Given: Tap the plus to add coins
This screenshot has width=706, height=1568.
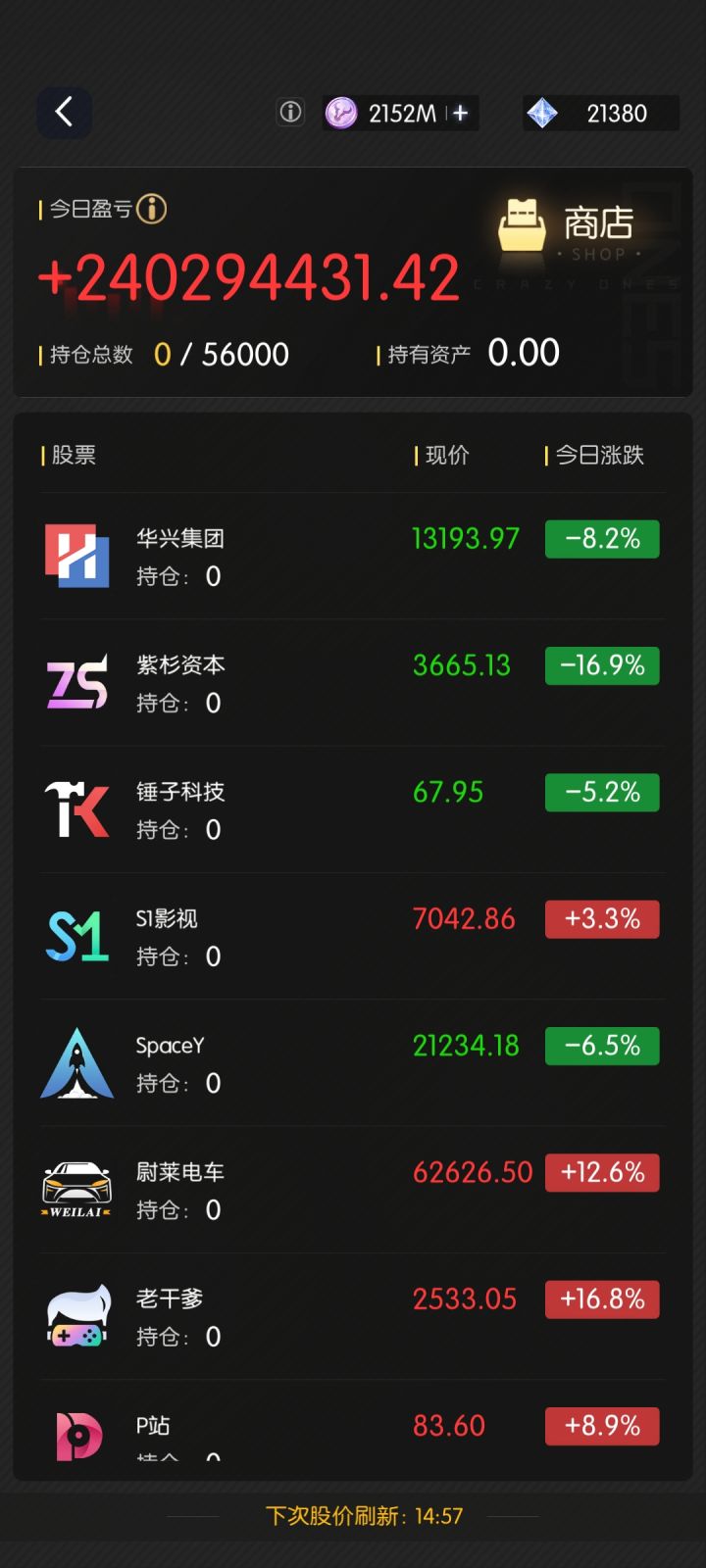Looking at the screenshot, I should (457, 113).
